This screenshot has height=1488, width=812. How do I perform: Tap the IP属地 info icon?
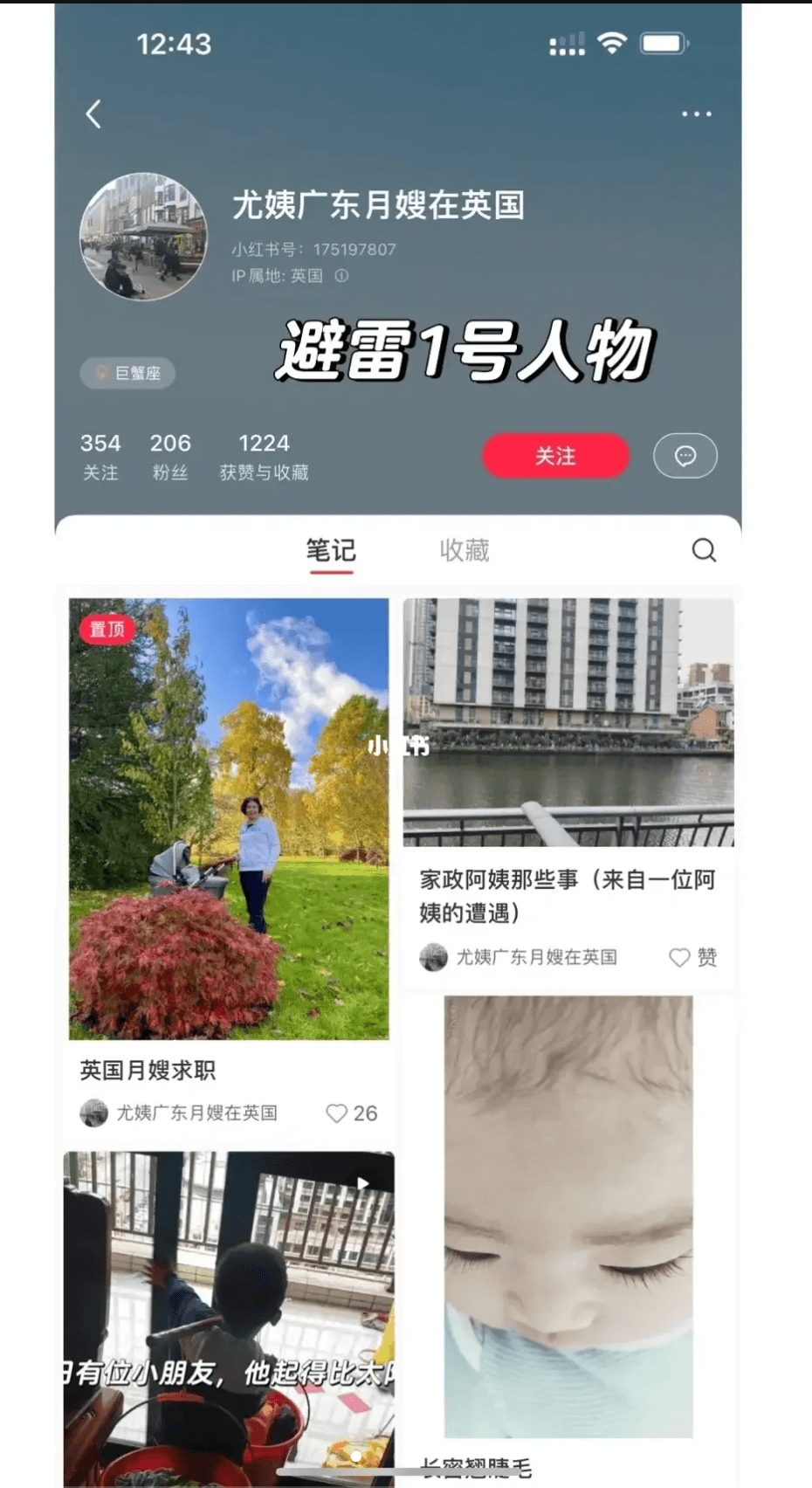[x=342, y=276]
